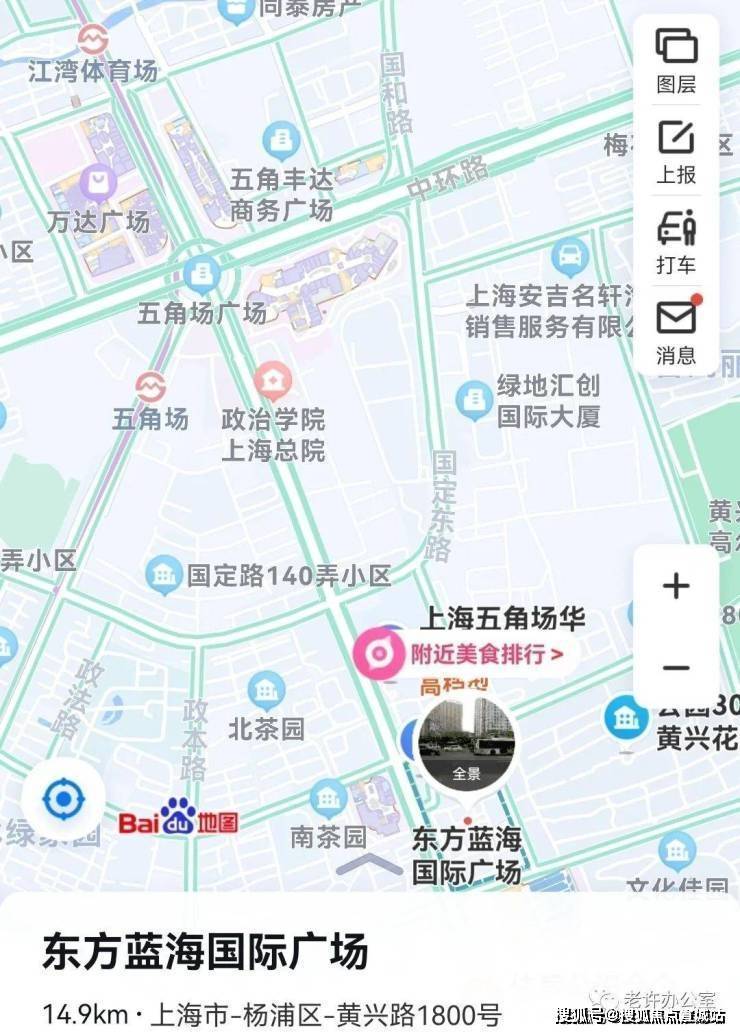The height and width of the screenshot is (1033, 740).
Task: Tap 上报 to report an issue
Action: point(676,151)
